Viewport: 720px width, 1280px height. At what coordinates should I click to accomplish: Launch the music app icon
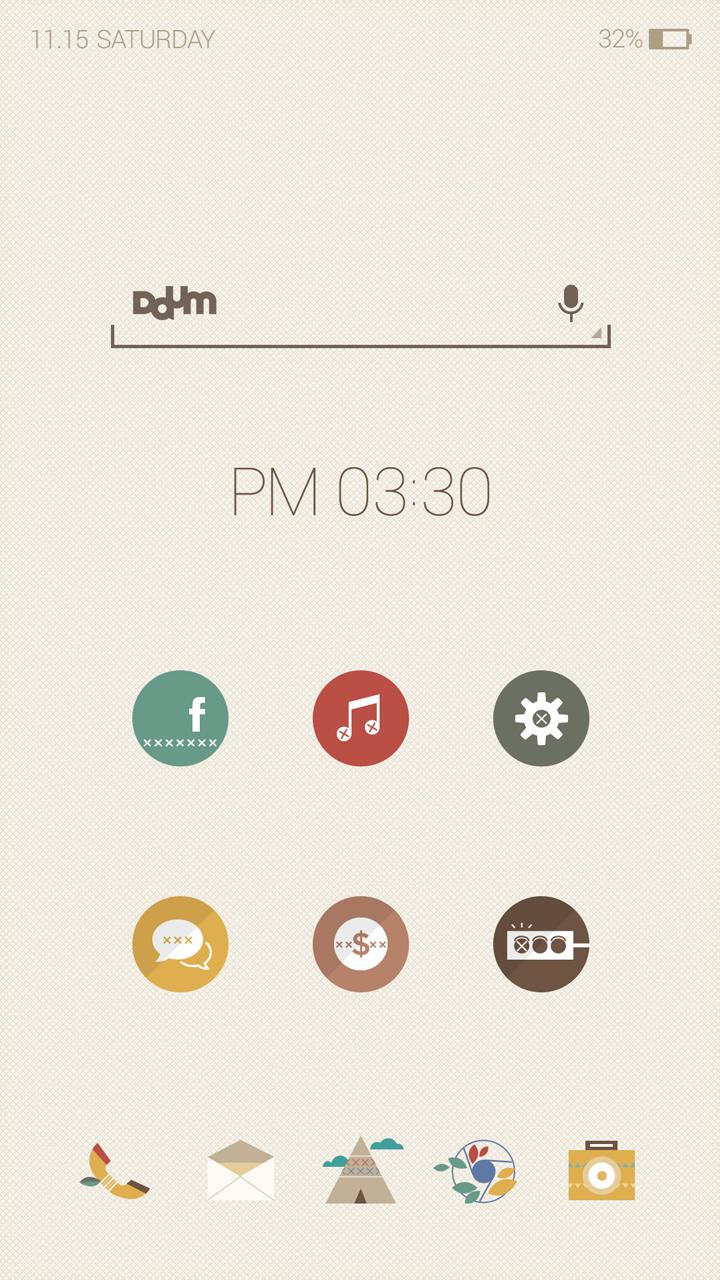click(x=360, y=718)
